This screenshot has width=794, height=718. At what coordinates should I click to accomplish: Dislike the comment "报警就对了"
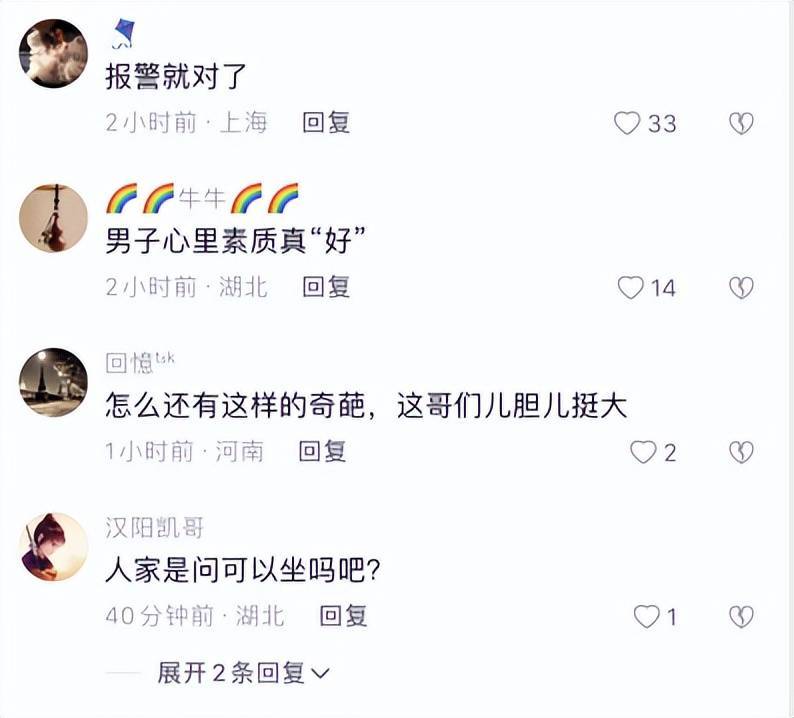pyautogui.click(x=741, y=124)
